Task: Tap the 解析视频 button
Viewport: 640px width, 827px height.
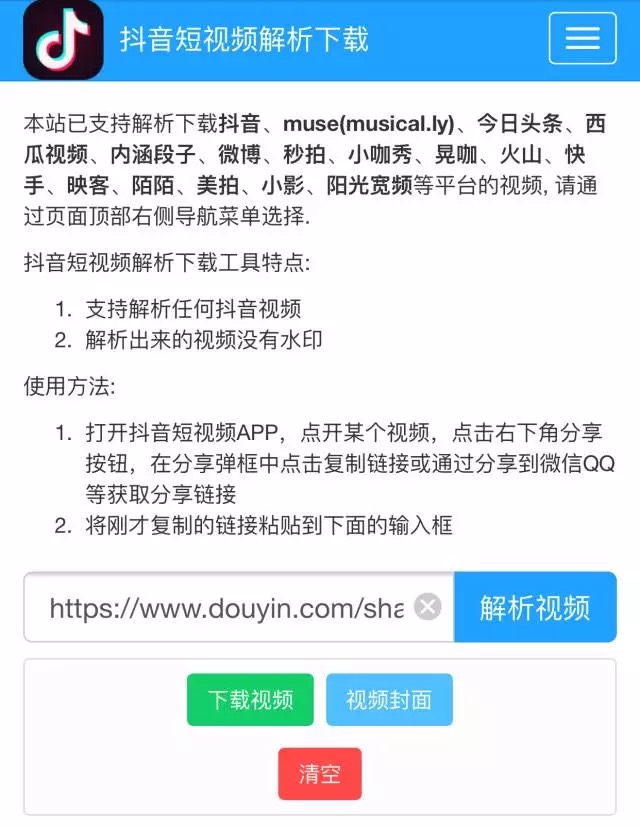Action: point(535,607)
